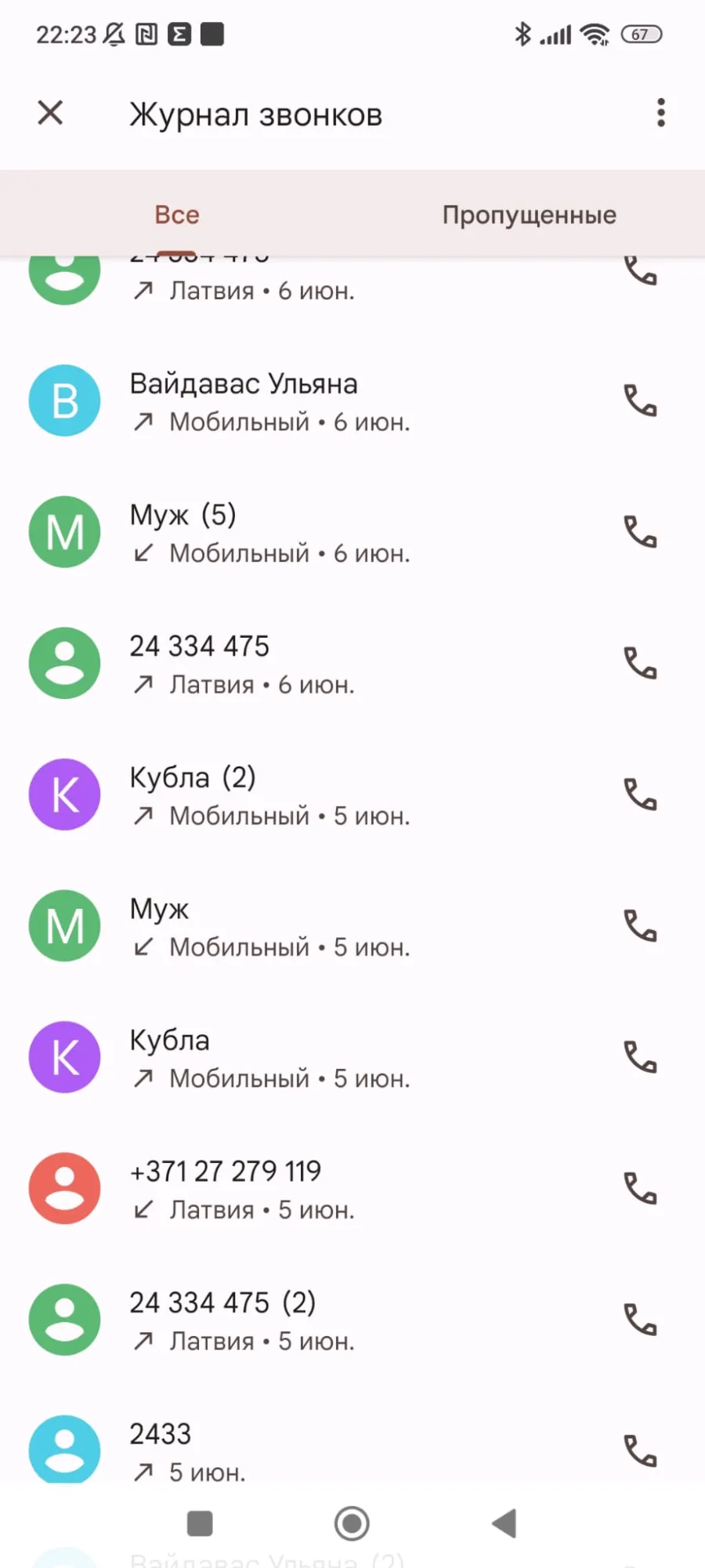
Task: Call Вайдавас Ульяна via the phone icon
Action: click(x=640, y=401)
